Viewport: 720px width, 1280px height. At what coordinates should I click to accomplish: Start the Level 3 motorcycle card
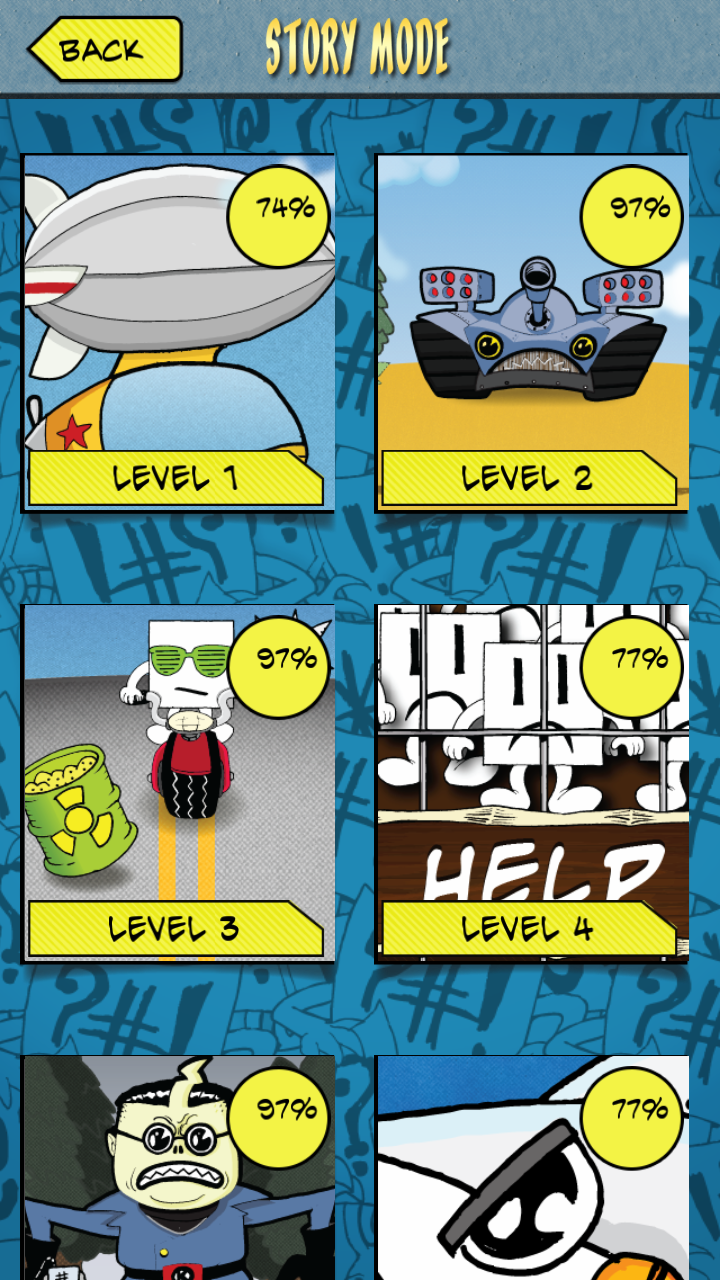178,783
